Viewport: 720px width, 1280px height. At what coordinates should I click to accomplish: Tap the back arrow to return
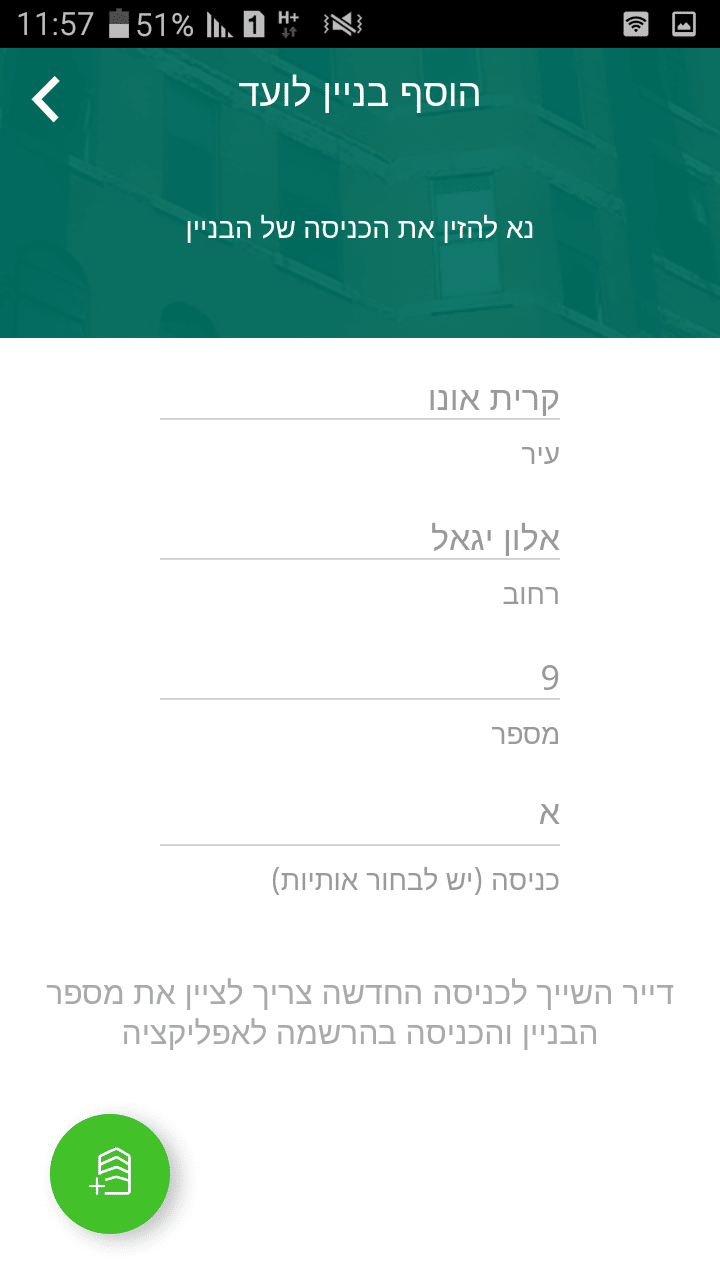pyautogui.click(x=44, y=97)
